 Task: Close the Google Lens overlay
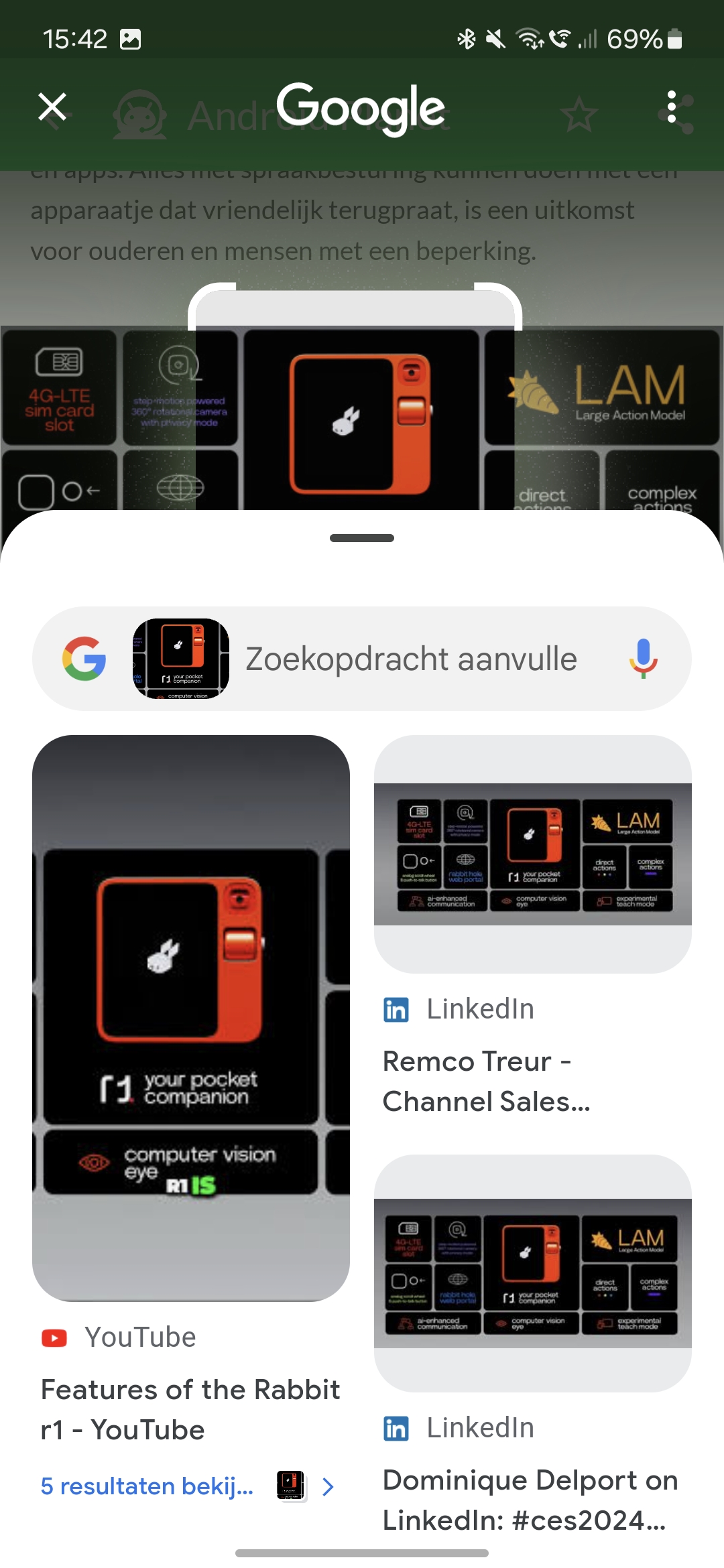[52, 107]
